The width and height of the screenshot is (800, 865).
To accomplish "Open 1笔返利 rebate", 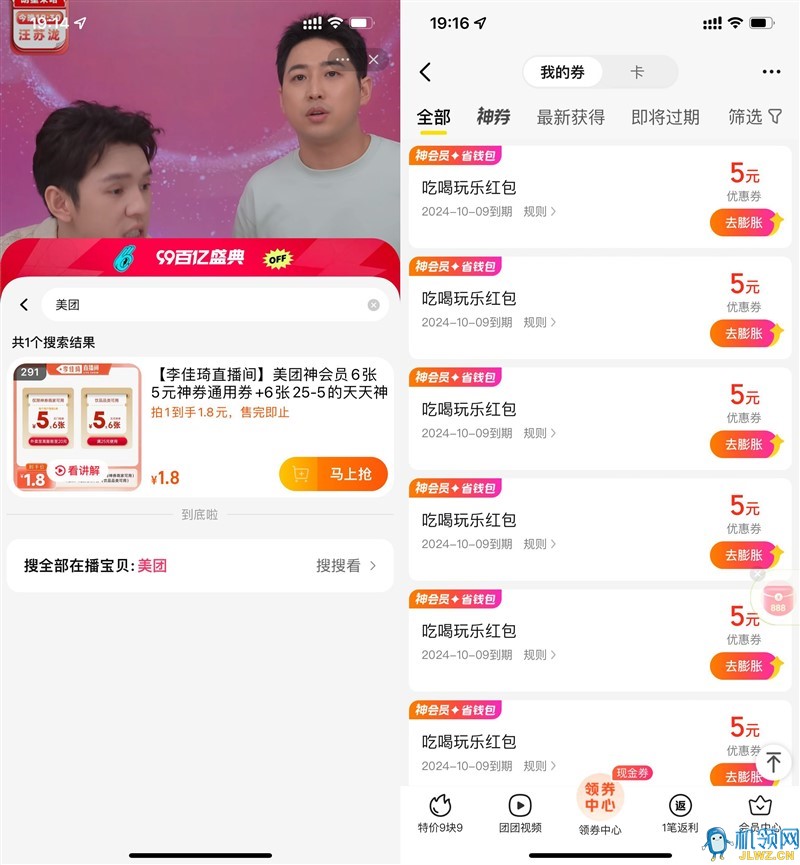I will pos(680,814).
